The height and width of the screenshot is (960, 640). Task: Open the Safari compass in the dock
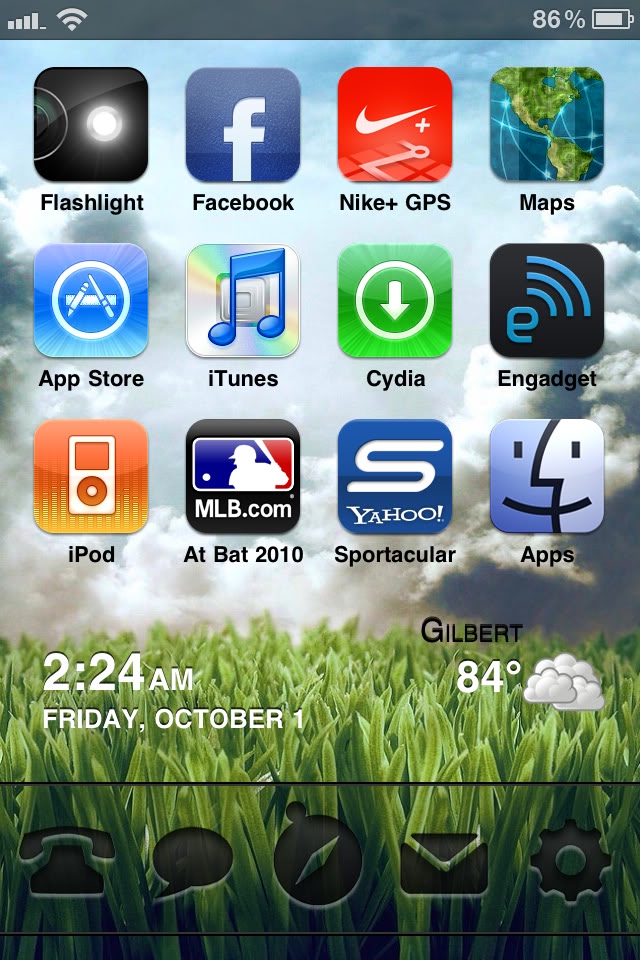coord(319,860)
